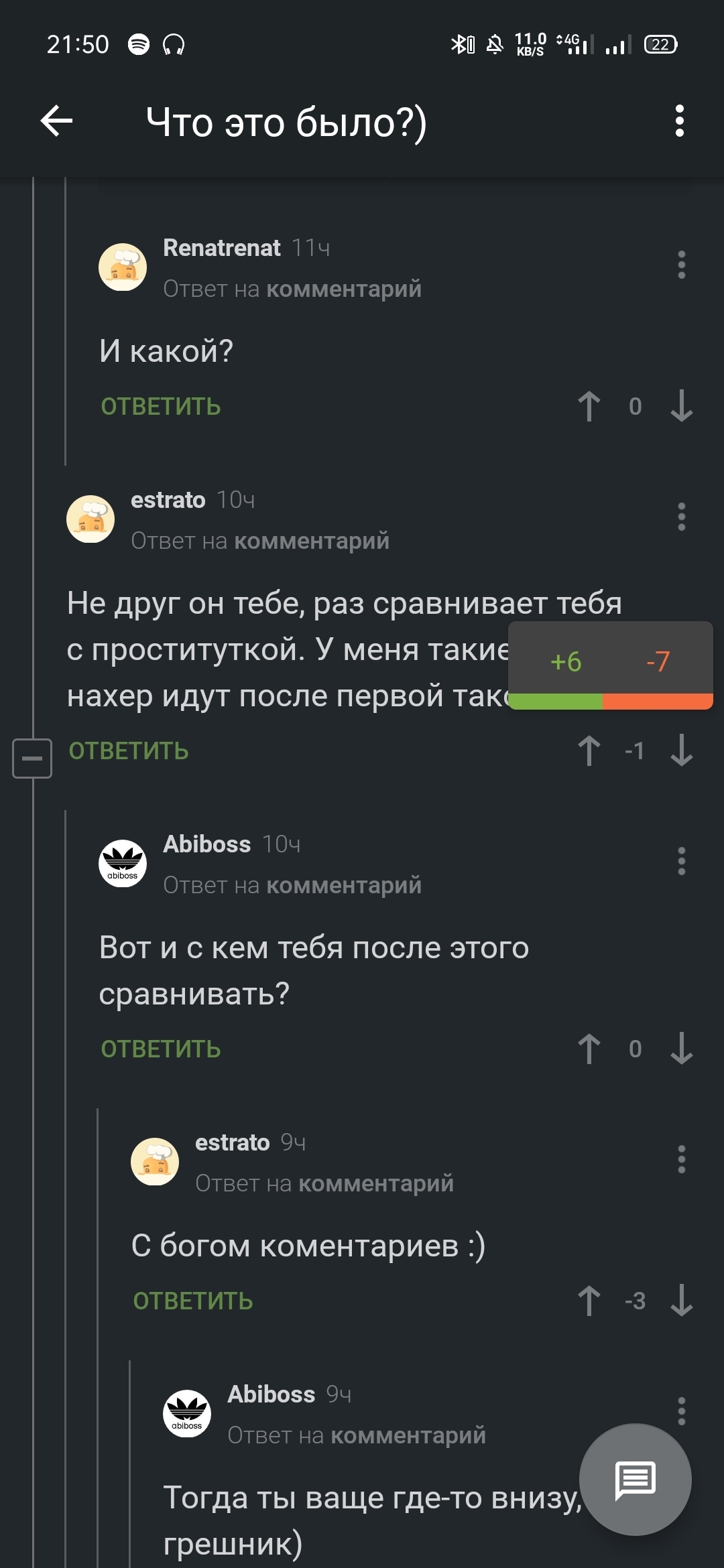The width and height of the screenshot is (724, 1568).
Task: Upvote Abiboss's "Вот и с кем" comment
Action: (x=589, y=1049)
